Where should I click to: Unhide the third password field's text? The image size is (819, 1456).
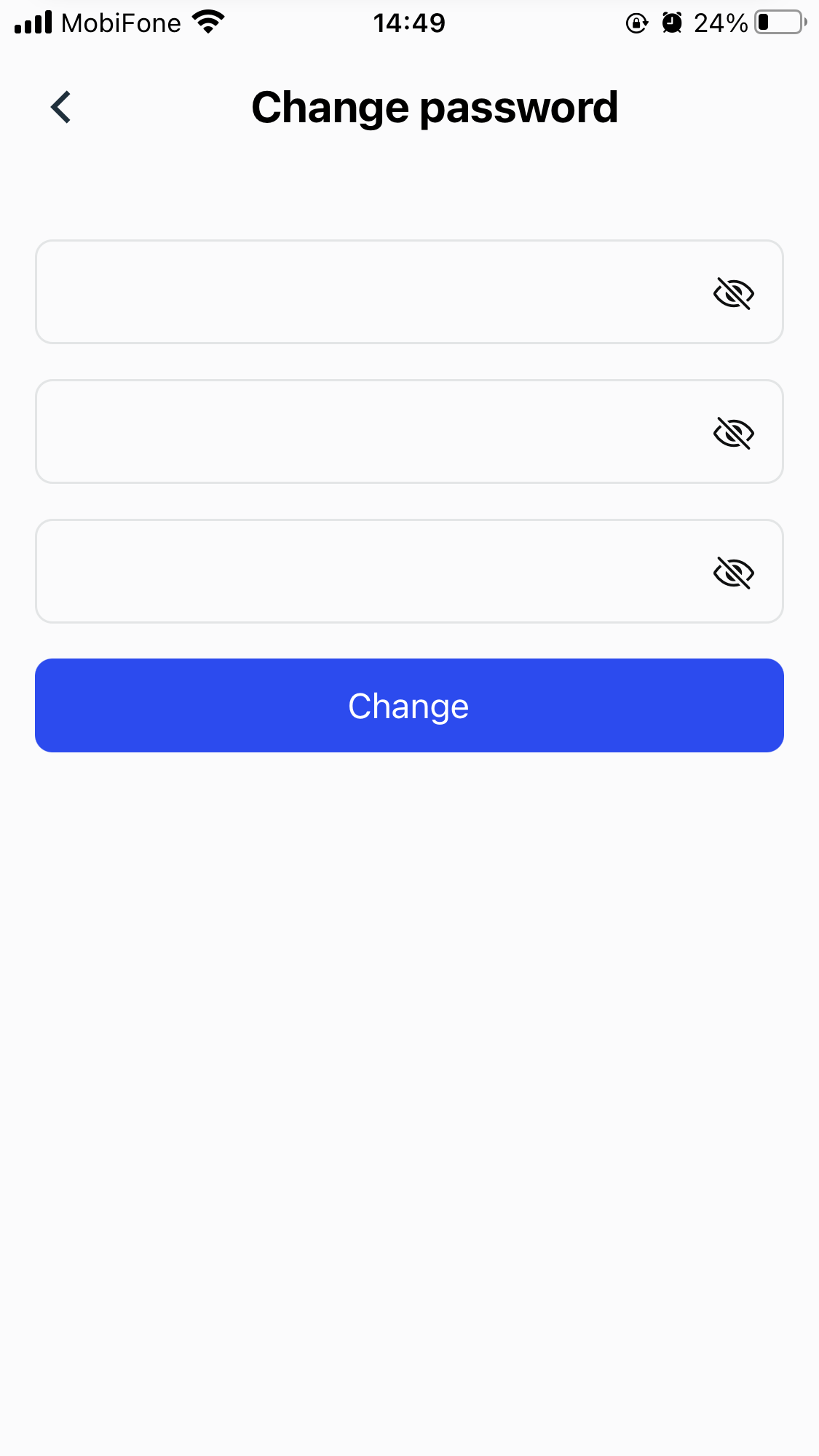[x=733, y=573]
